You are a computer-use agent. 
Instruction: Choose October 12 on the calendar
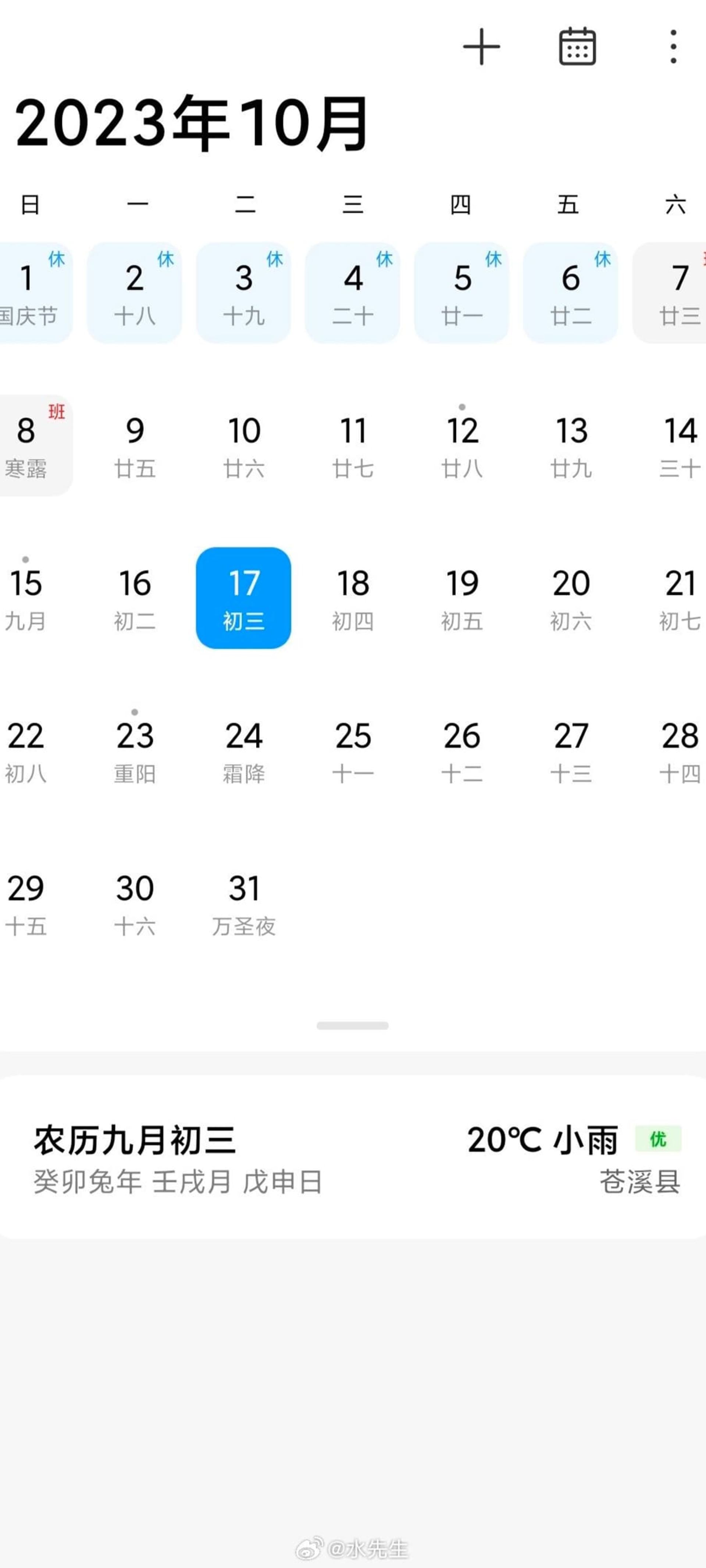462,446
